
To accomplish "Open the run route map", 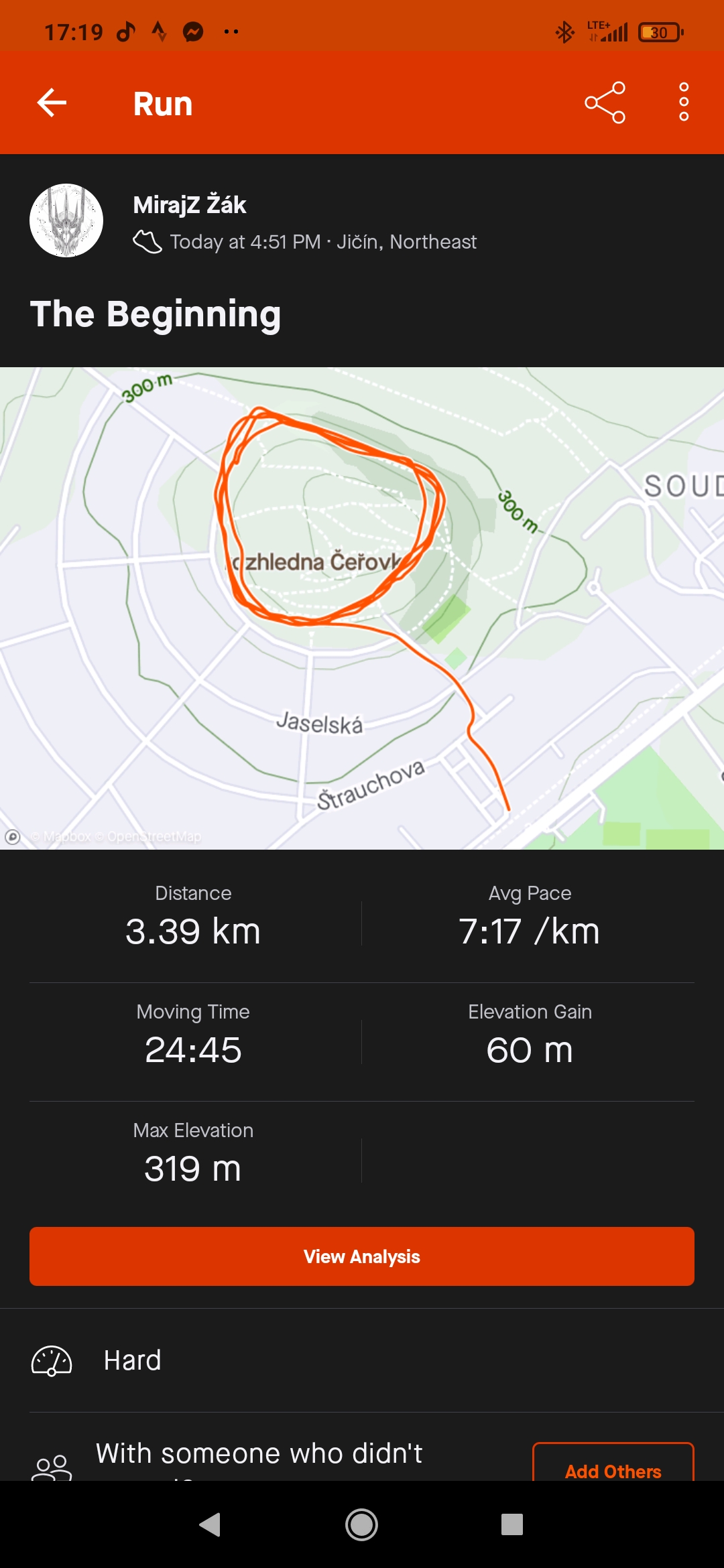I will click(x=362, y=608).
